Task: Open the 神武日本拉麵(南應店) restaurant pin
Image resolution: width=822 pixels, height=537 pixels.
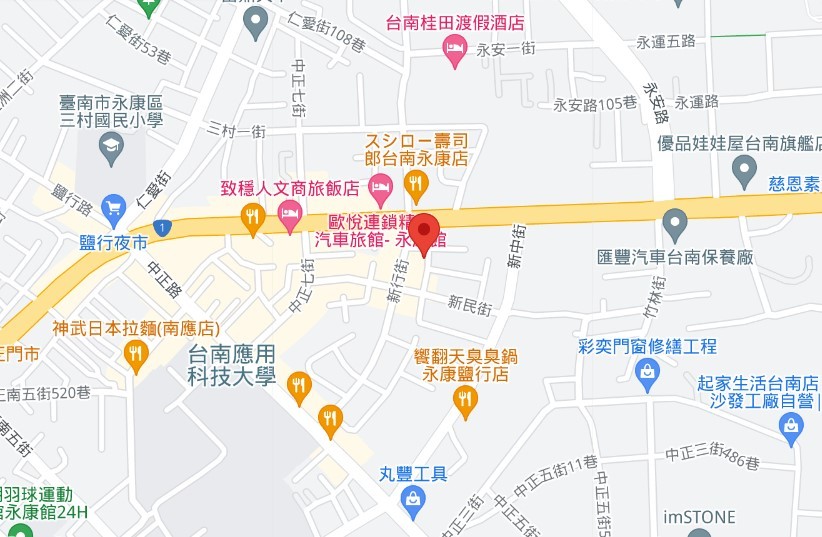Action: pyautogui.click(x=136, y=353)
